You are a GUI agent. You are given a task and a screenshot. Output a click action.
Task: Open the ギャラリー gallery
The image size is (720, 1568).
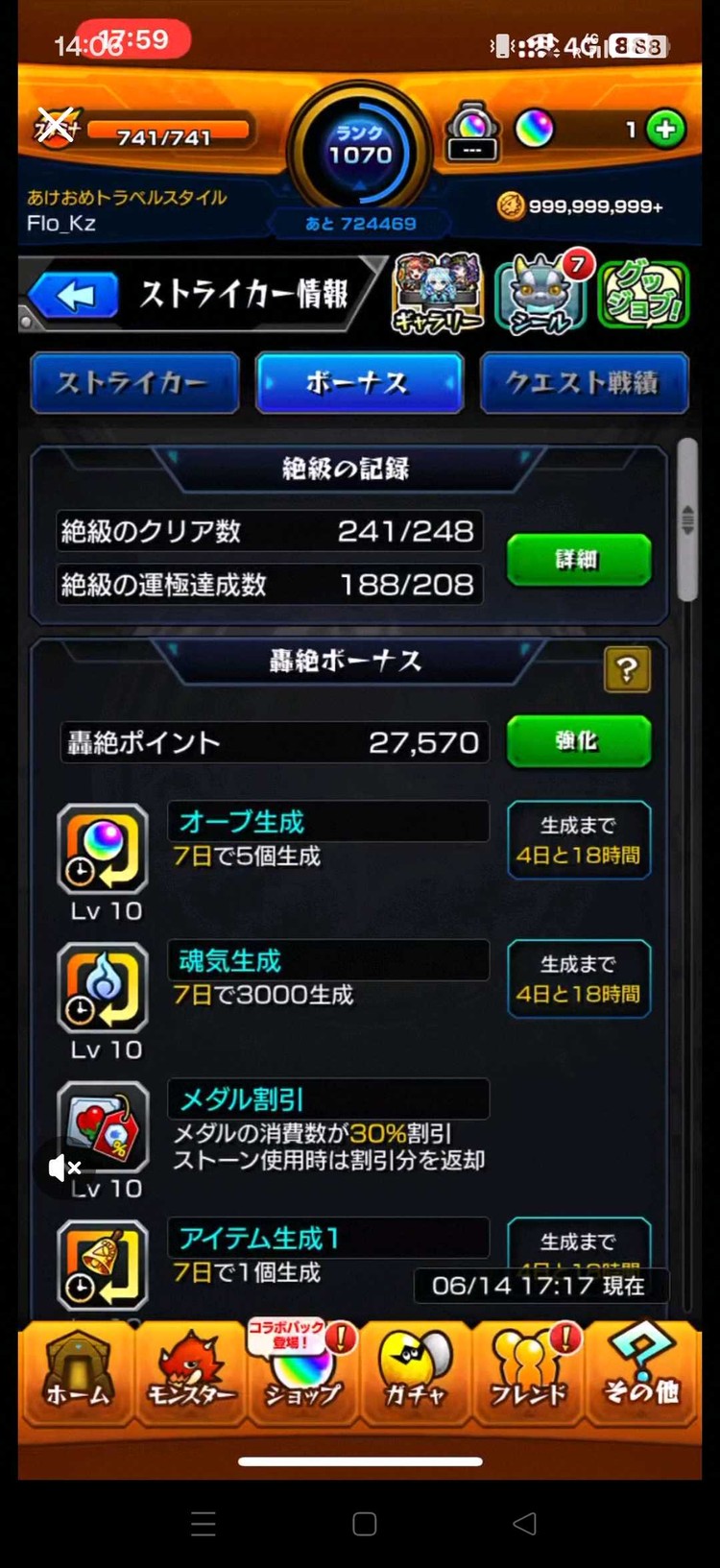pos(438,295)
